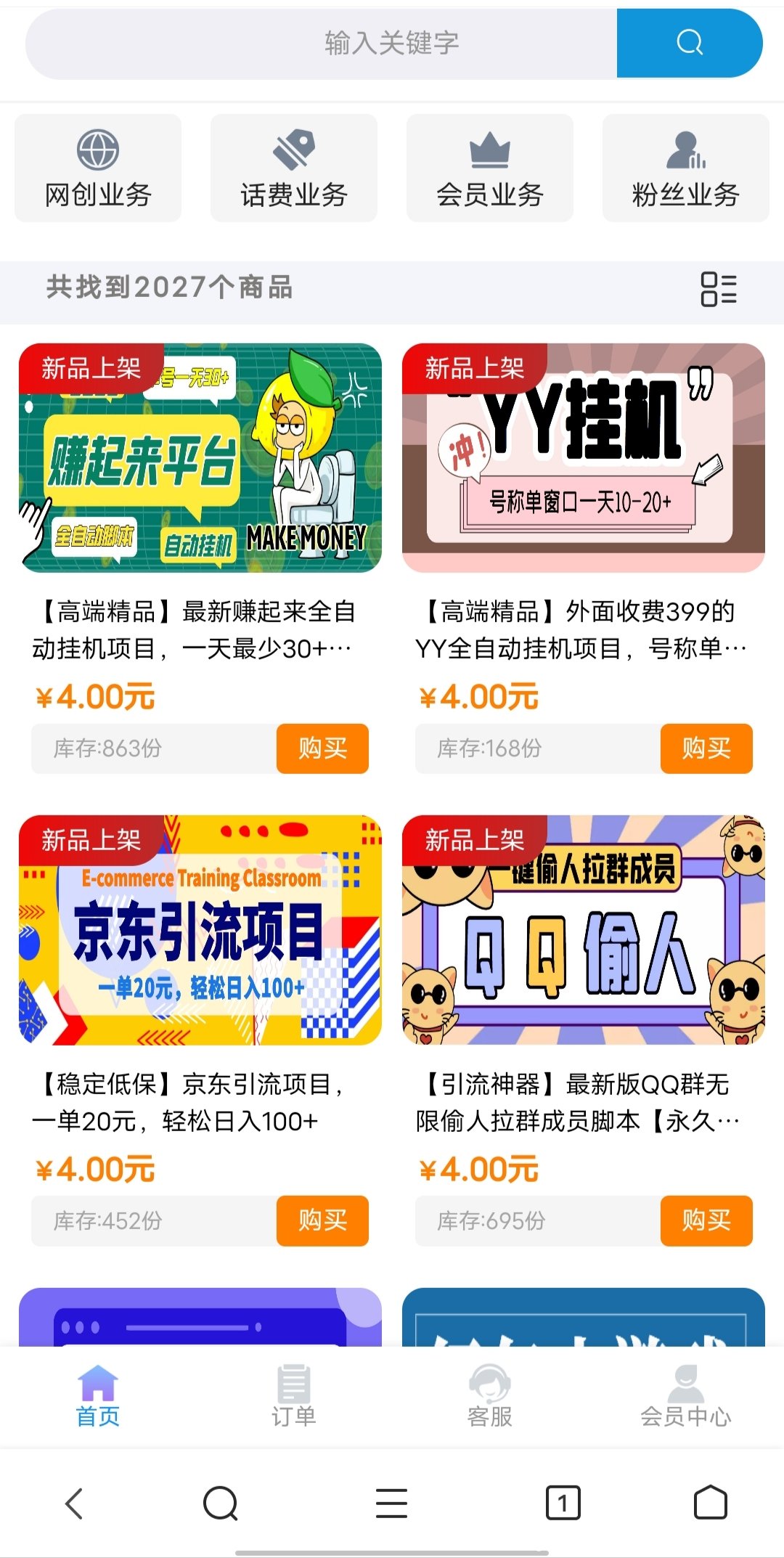Open the 京东引流项目 product card
Screen dimensions: 784x1558
coord(200,930)
